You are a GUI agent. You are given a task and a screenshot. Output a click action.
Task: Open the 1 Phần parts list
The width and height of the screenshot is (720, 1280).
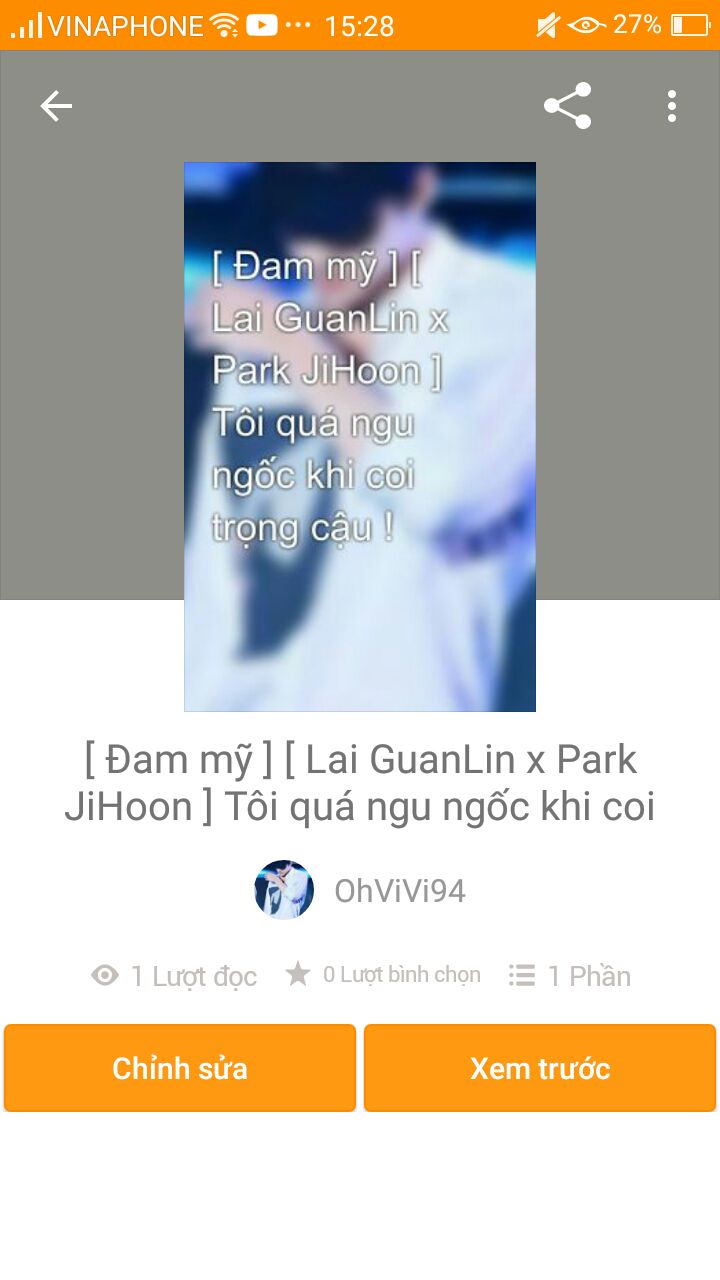(x=570, y=976)
